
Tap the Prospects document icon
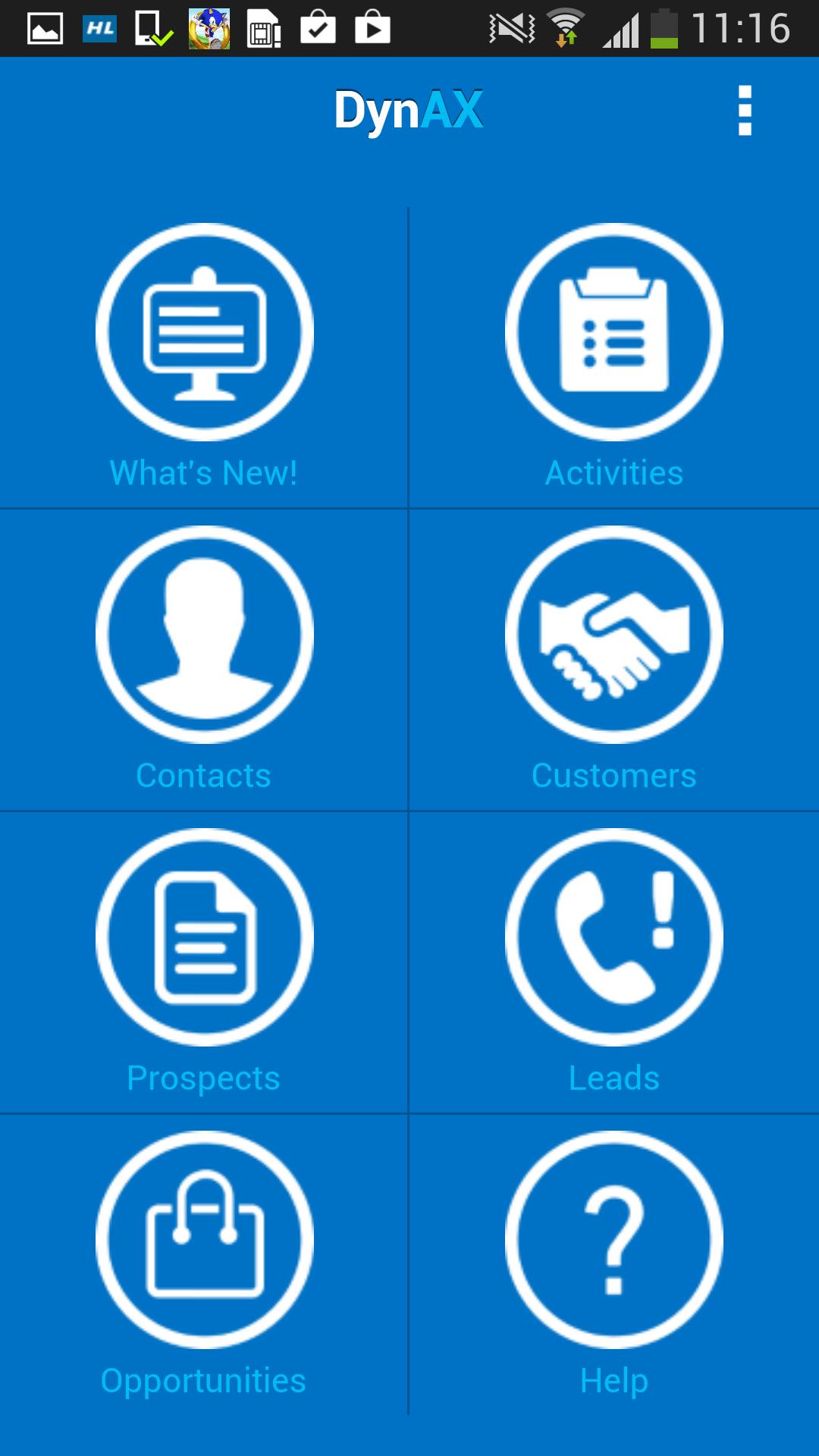(x=203, y=938)
